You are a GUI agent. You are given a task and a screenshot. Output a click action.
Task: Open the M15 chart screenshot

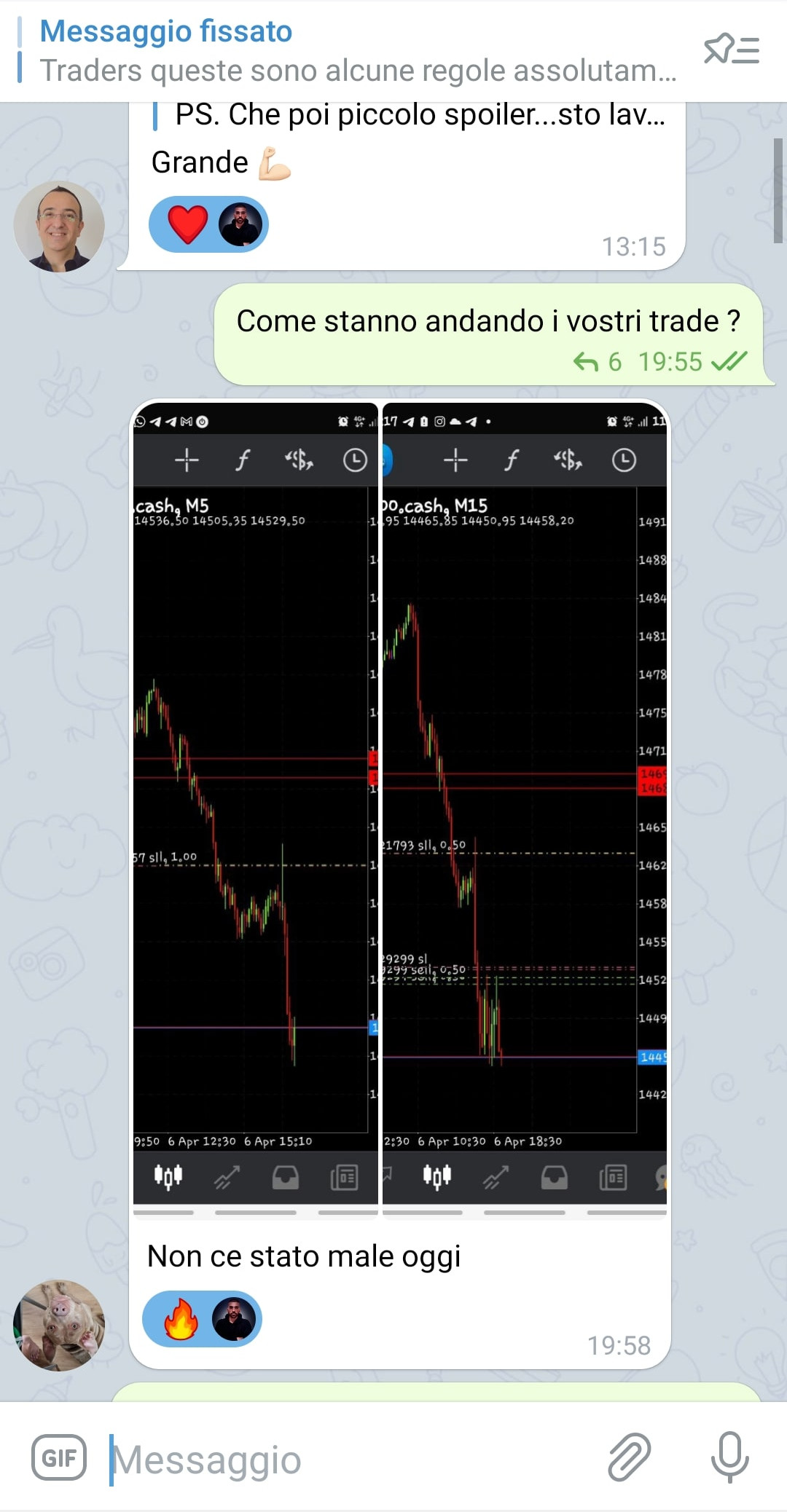(x=524, y=801)
